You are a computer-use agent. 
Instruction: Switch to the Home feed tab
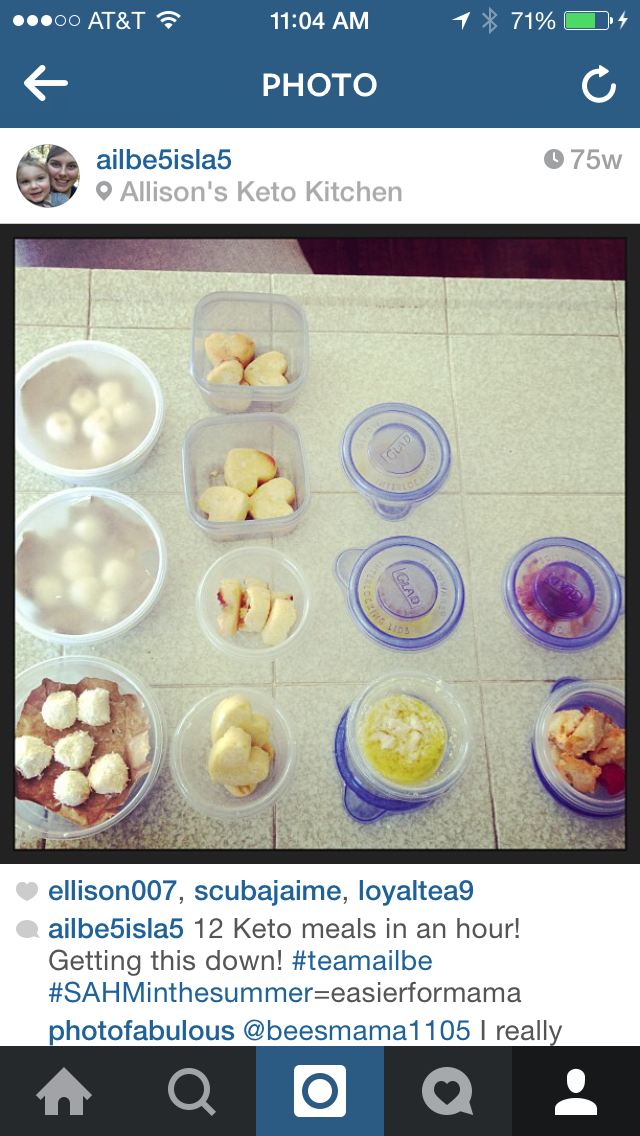[x=64, y=1091]
